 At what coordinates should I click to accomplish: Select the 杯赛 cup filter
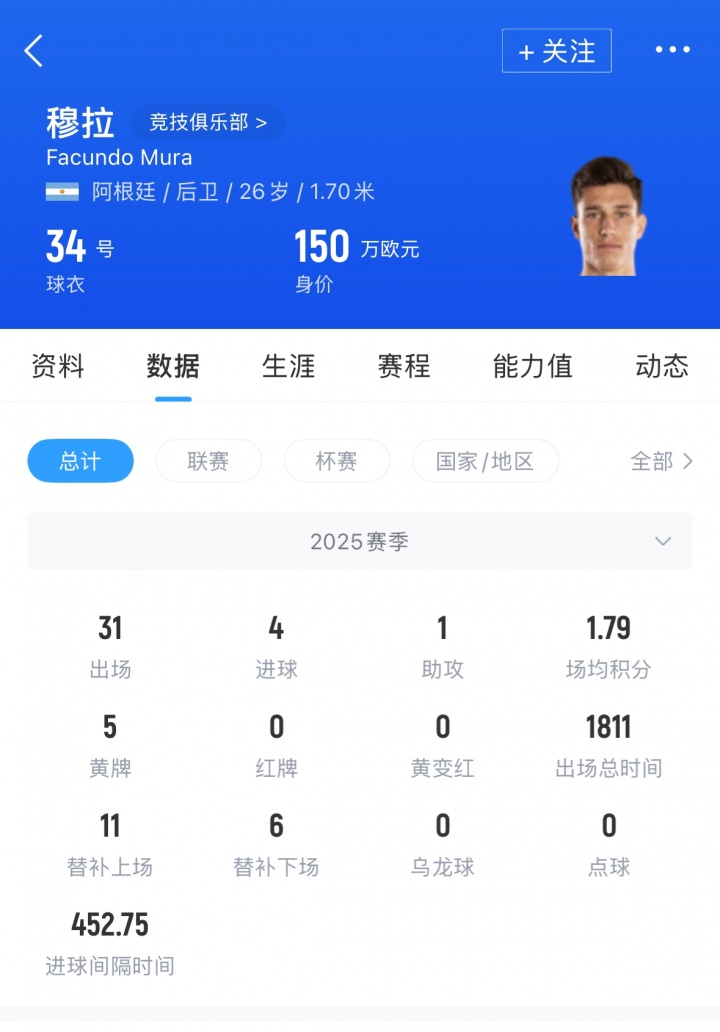tap(337, 461)
